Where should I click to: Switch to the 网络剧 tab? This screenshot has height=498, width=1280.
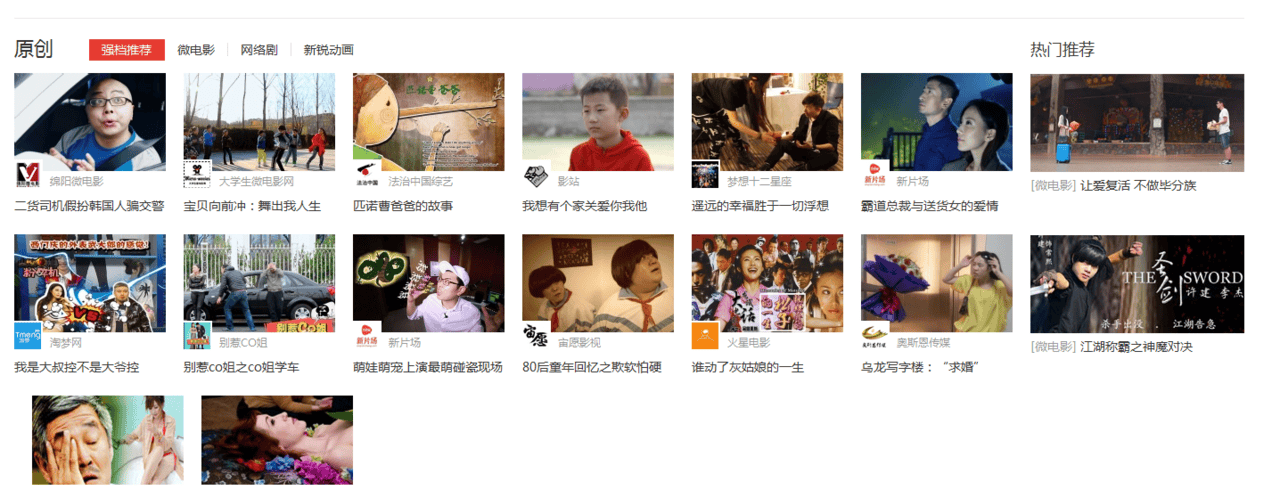click(259, 50)
